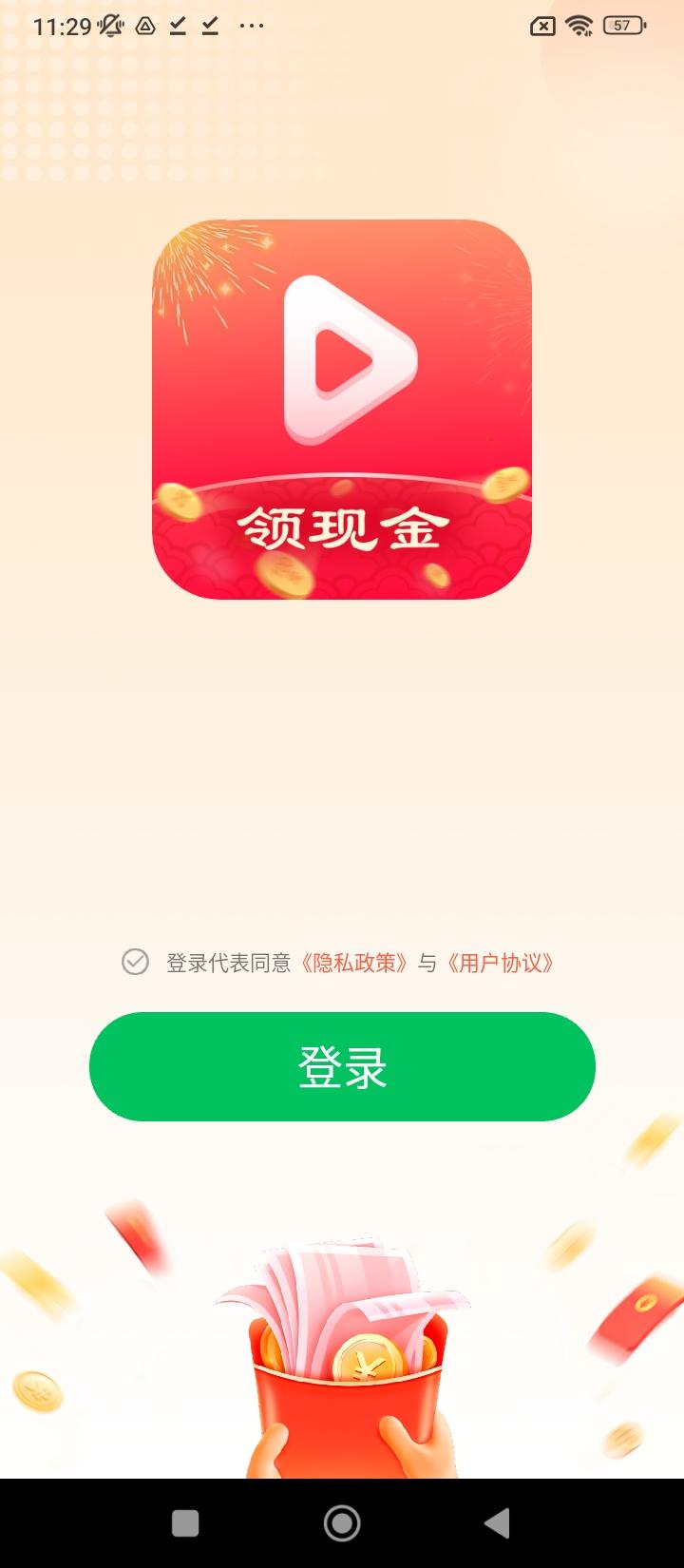Tap the Wi-Fi status icon
This screenshot has width=684, height=1568.
pyautogui.click(x=579, y=26)
